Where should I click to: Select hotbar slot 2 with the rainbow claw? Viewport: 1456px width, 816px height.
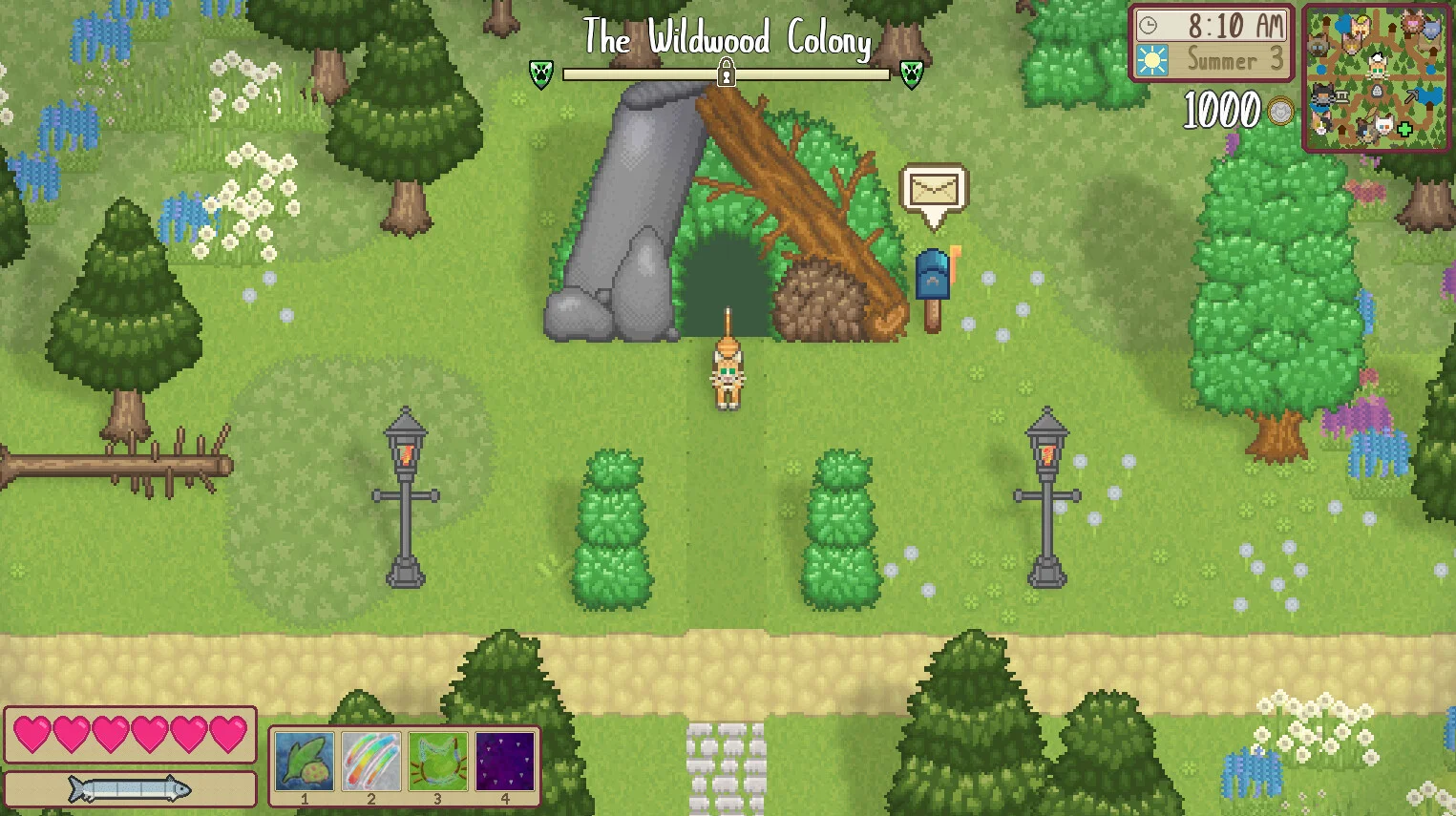point(371,761)
